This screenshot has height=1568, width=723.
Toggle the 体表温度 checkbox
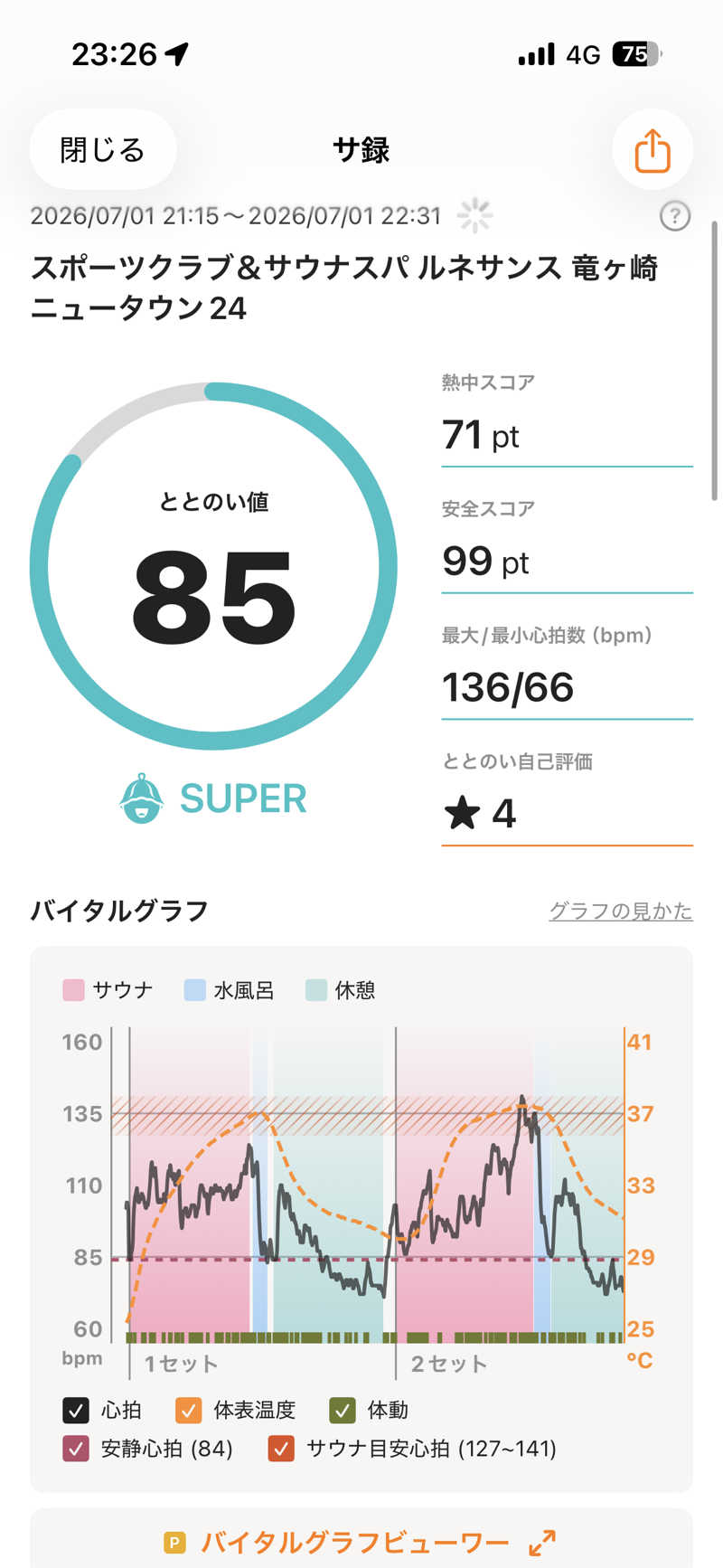(188, 1410)
